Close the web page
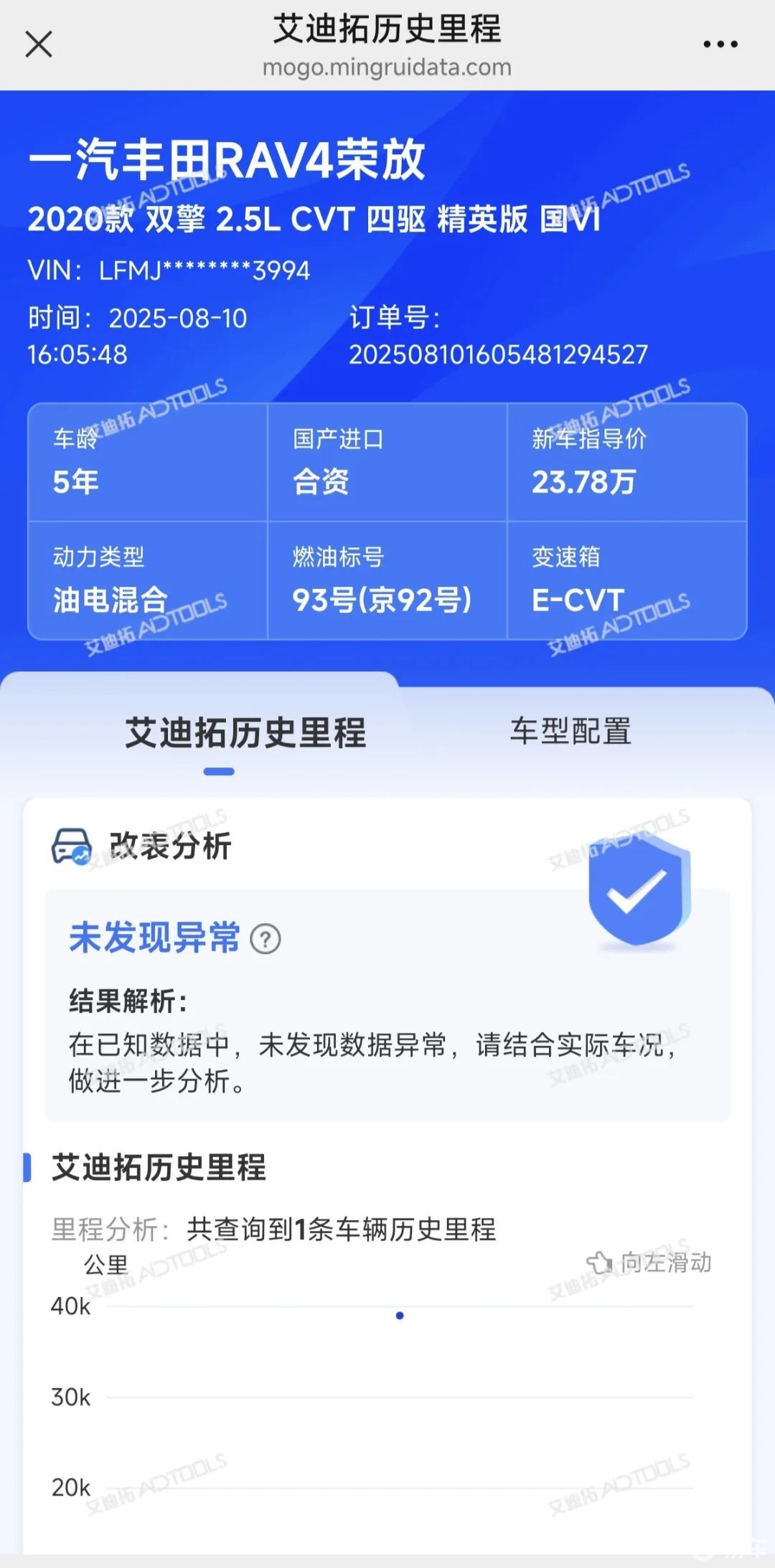 [39, 44]
